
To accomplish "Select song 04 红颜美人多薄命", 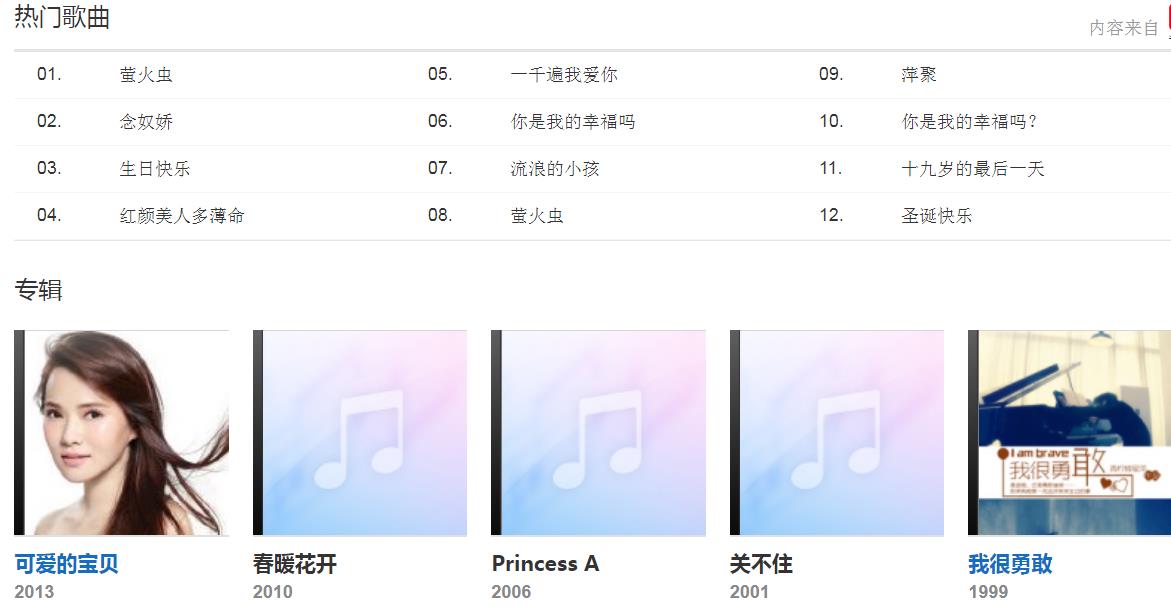I will pos(182,216).
